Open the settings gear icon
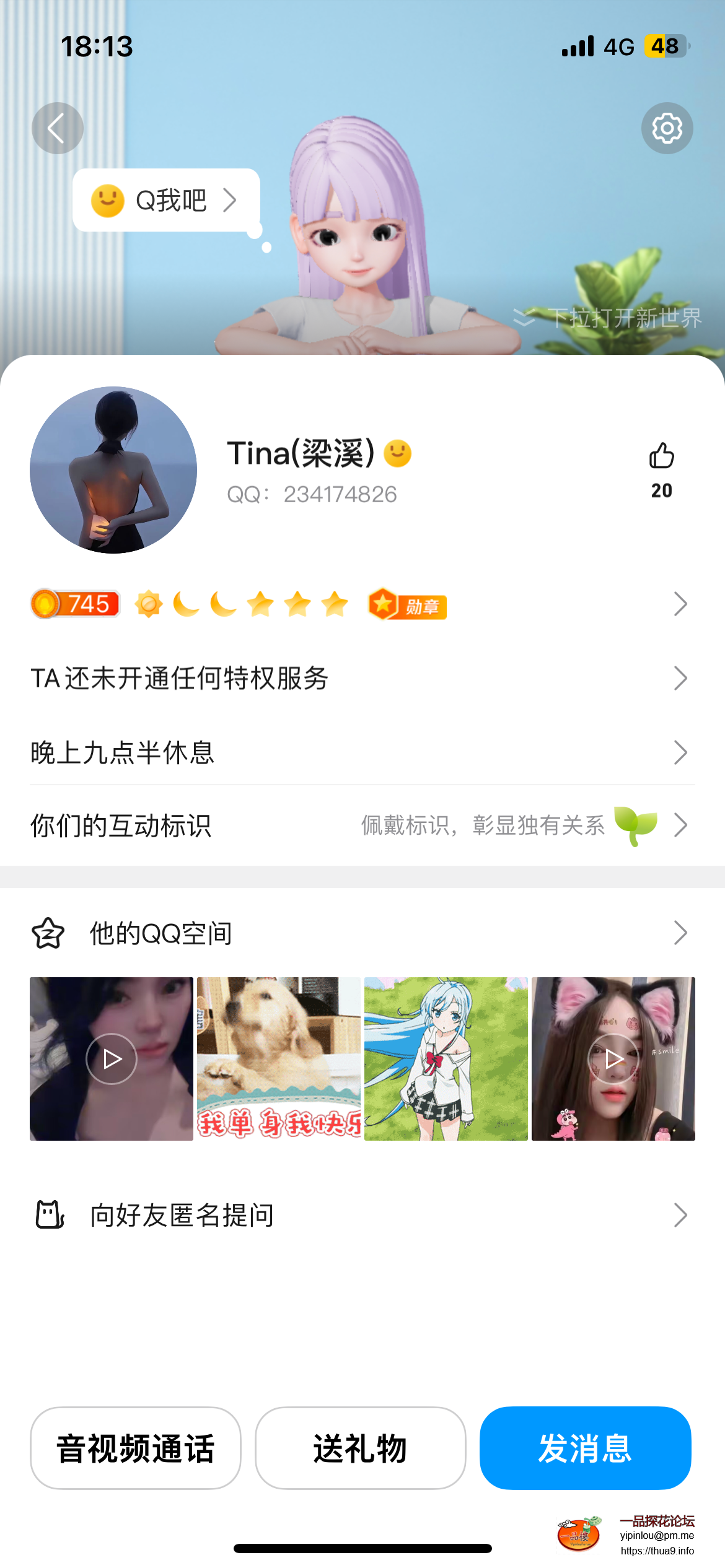The image size is (725, 1568). (667, 128)
